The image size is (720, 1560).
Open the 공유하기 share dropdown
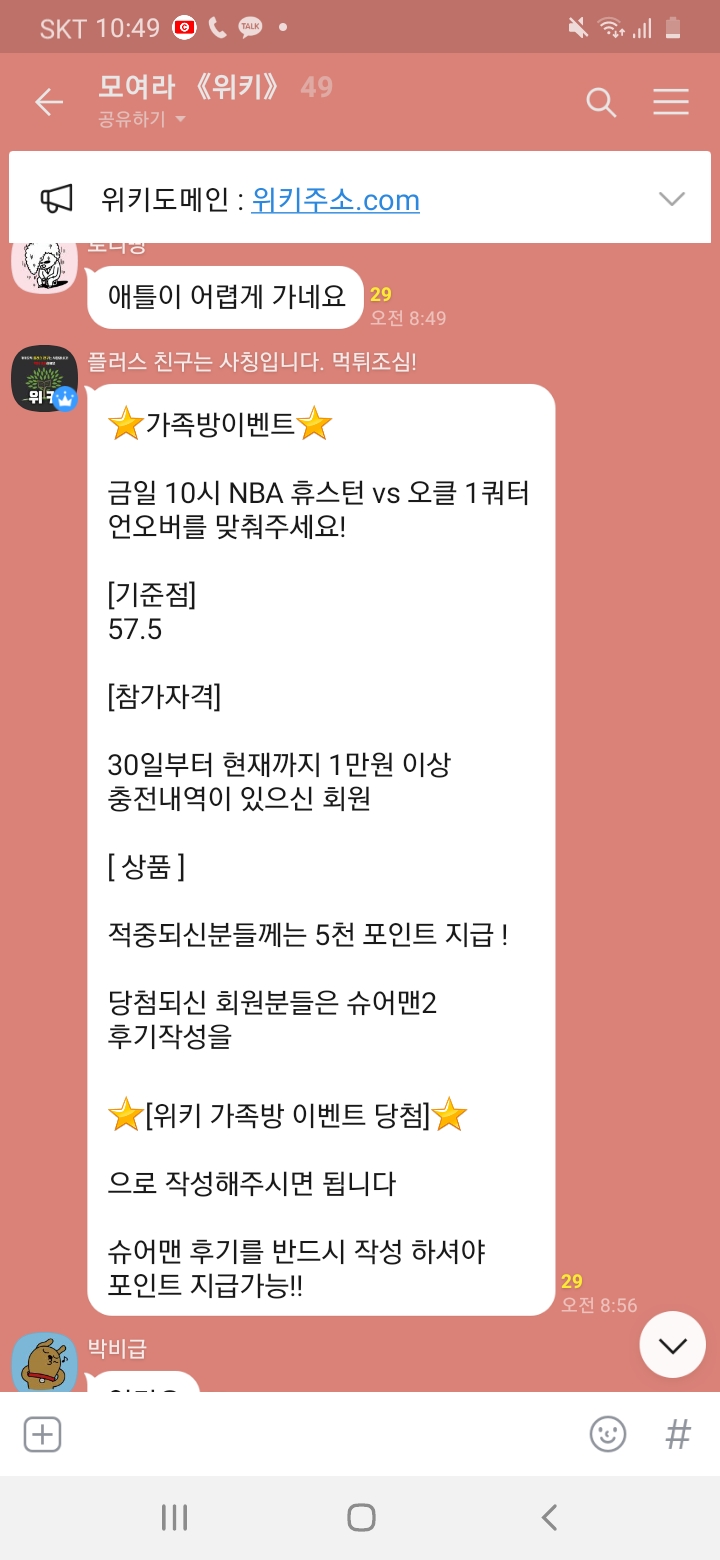142,120
